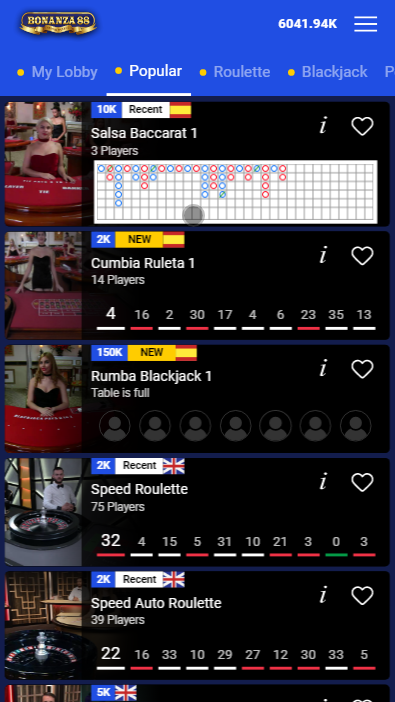Favorite Rumba Blackjack 1
Viewport: 395px width, 702px height.
tap(362, 369)
